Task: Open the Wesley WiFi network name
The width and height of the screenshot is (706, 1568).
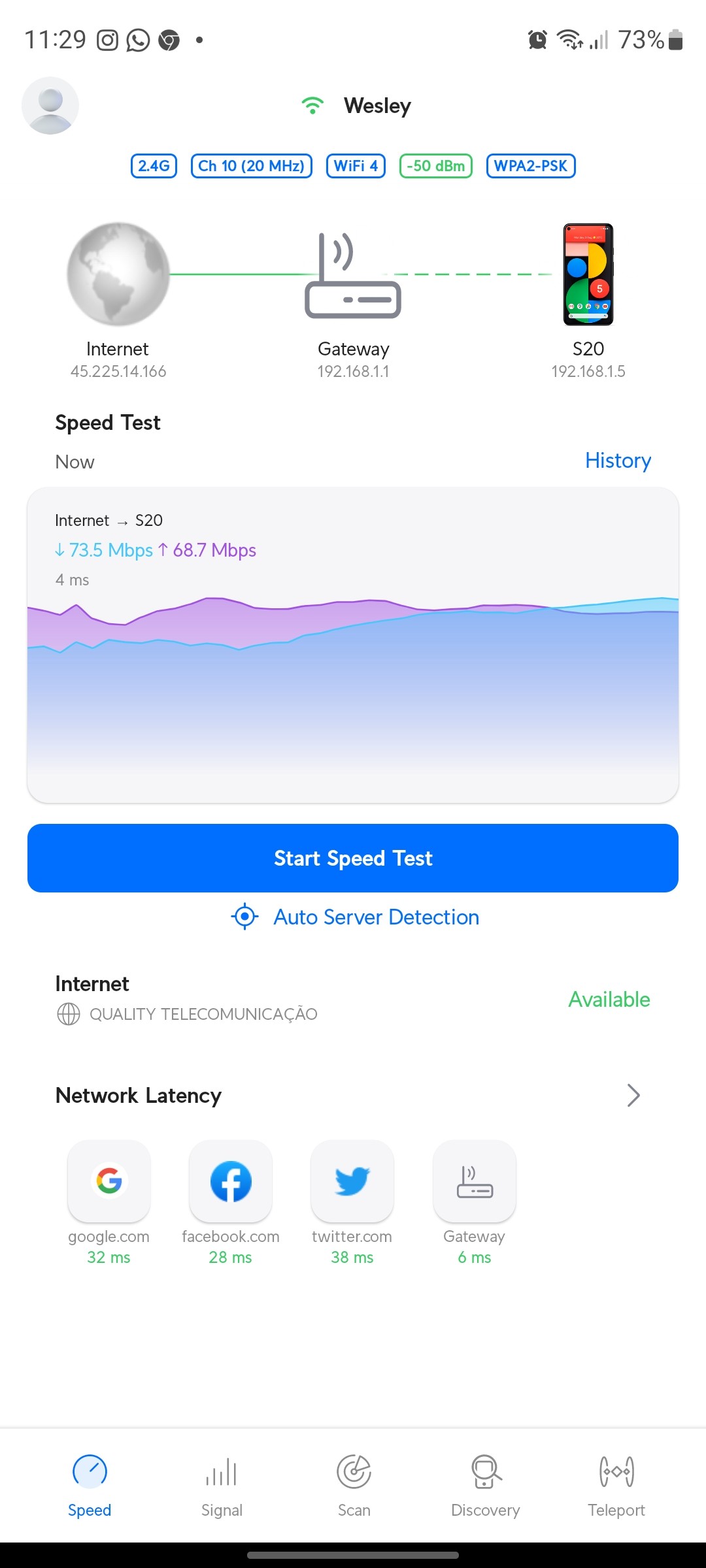Action: [x=377, y=106]
